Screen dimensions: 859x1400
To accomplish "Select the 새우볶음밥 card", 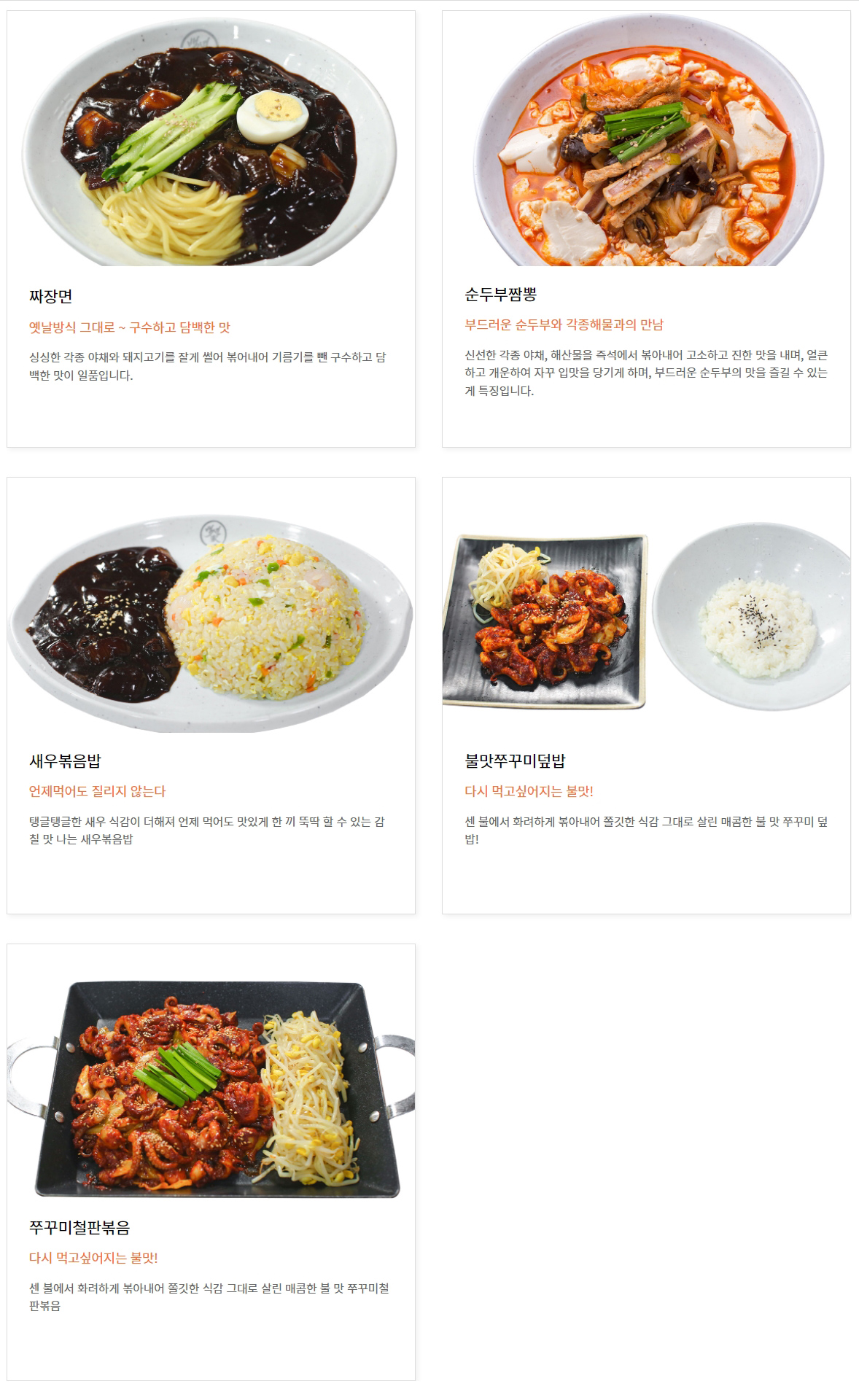I will tap(211, 695).
